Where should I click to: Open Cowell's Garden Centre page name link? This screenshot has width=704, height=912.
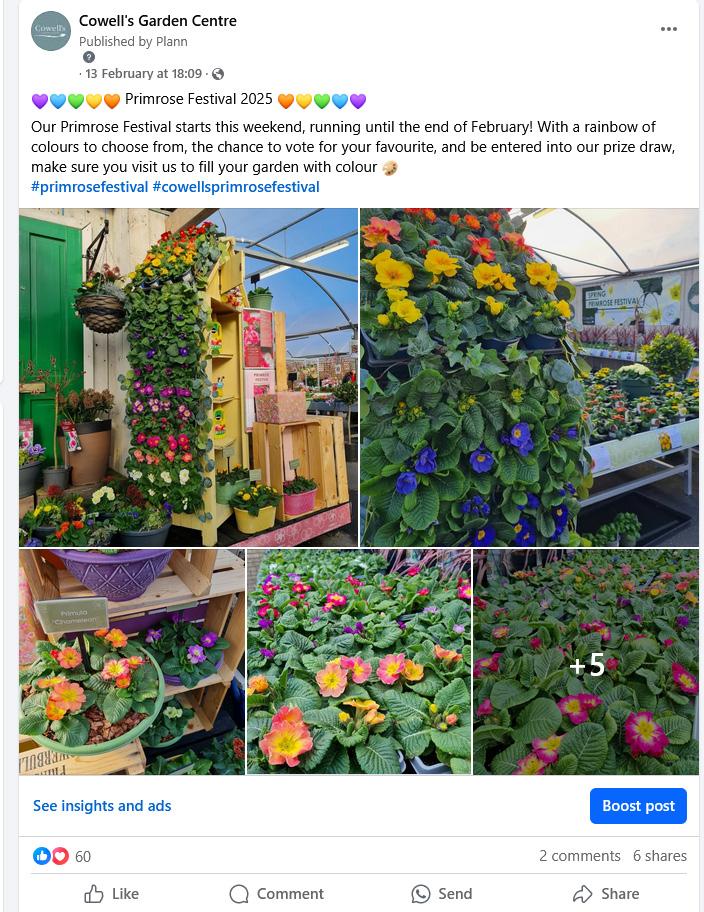point(158,21)
